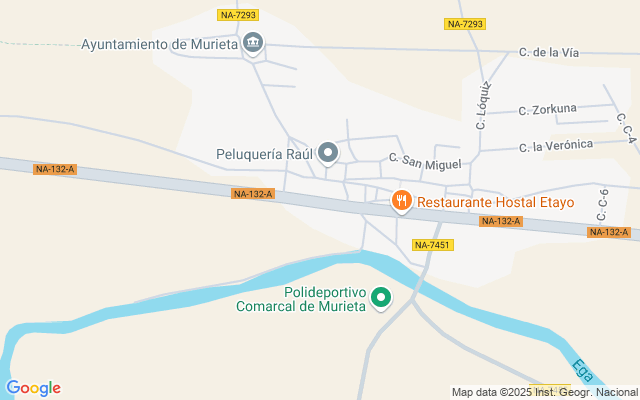Tap the Polideportivo Comarcal de Murieta pin
Image resolution: width=640 pixels, height=400 pixels.
point(381,298)
